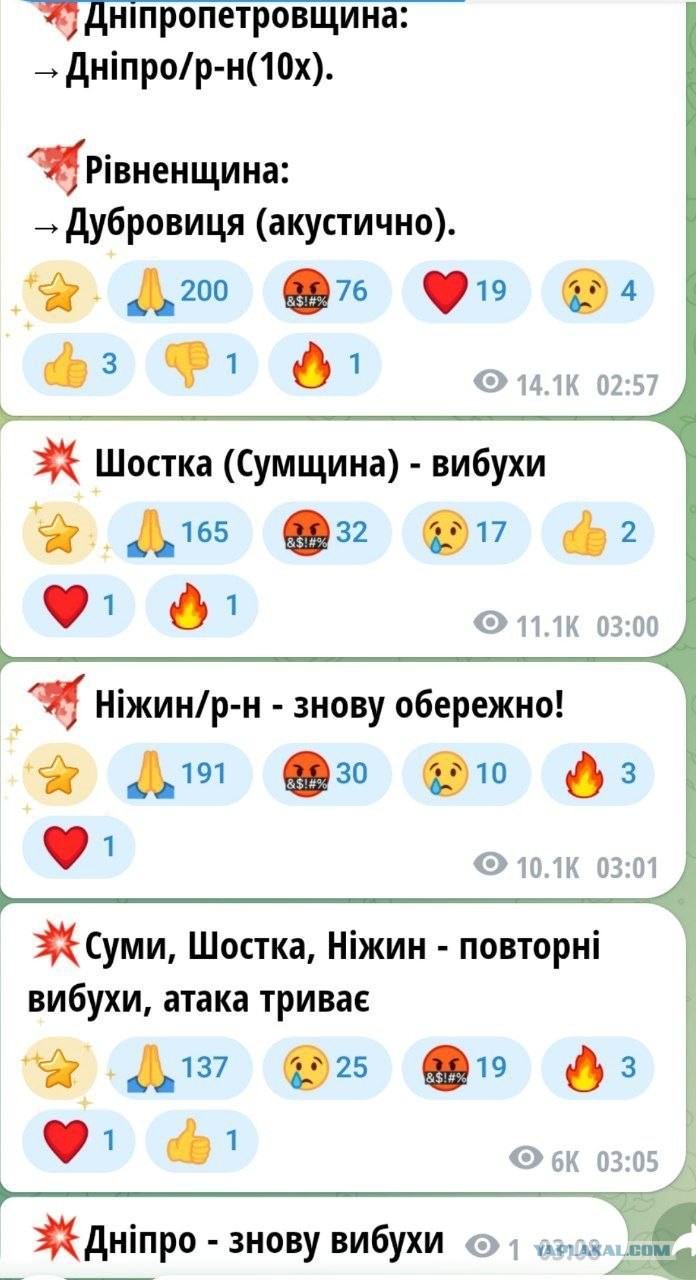Tap angry face reaction with 76 count
This screenshot has width=696, height=1280.
coord(322,292)
